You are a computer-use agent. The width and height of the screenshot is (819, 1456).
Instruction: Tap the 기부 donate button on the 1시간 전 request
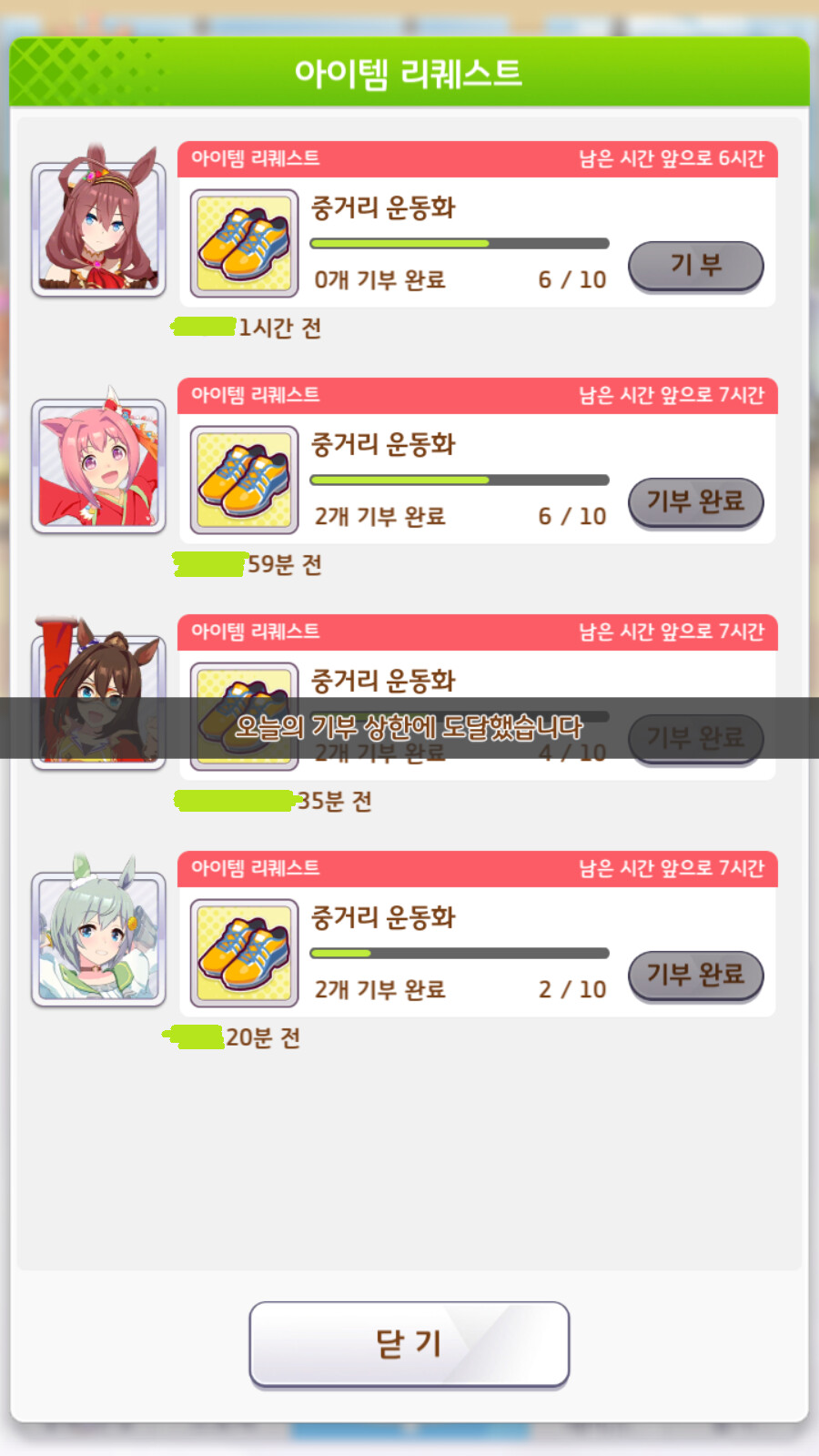695,266
